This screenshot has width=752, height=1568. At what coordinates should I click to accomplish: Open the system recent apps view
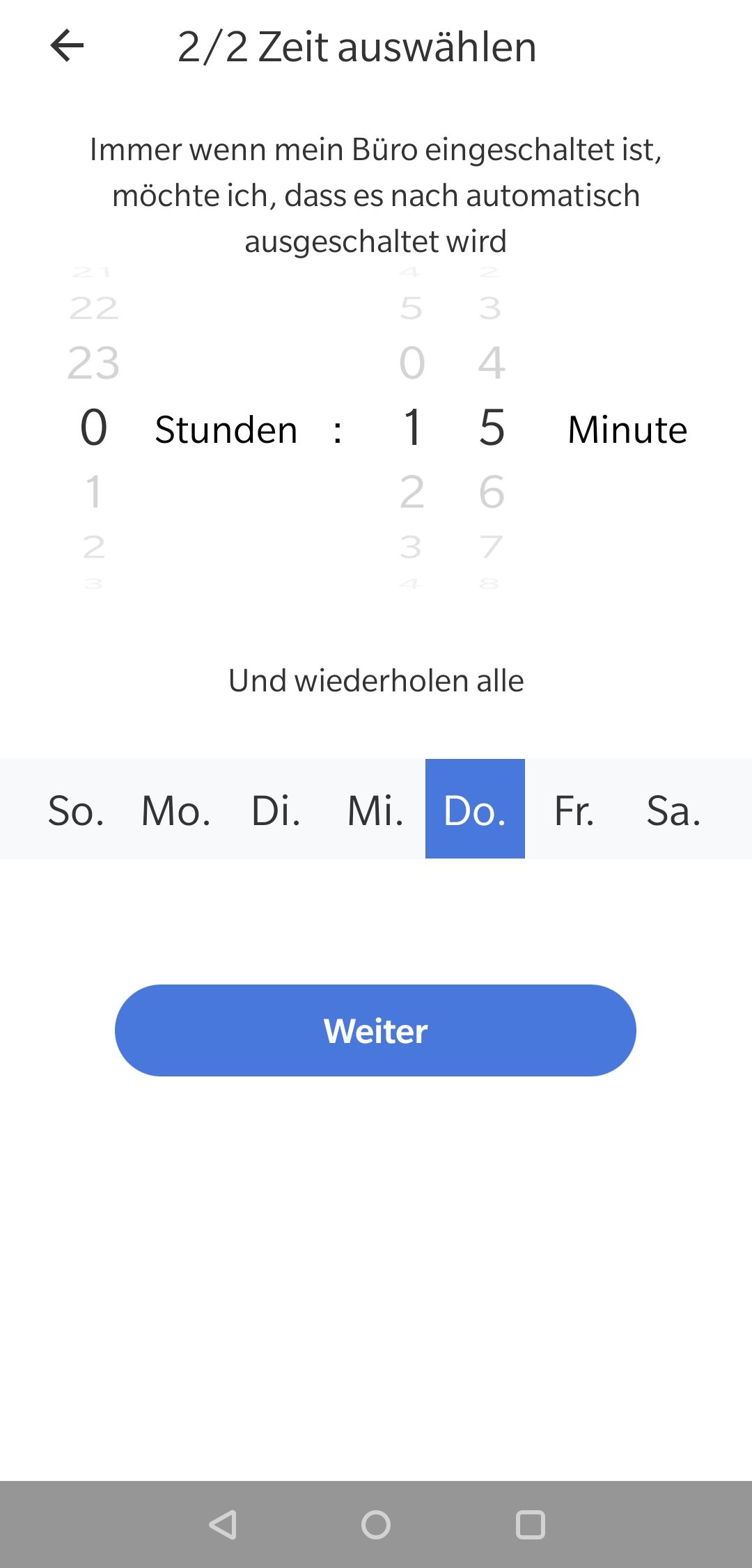coord(530,1525)
